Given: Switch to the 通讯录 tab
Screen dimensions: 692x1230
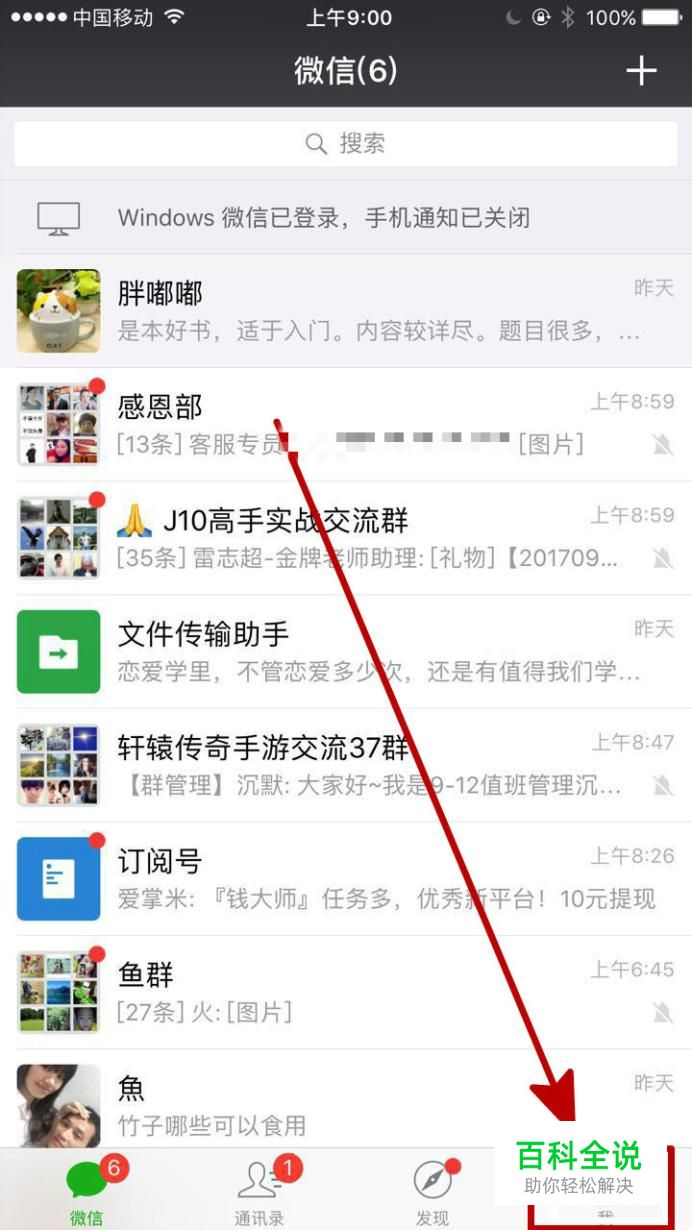Looking at the screenshot, I should 259,1192.
